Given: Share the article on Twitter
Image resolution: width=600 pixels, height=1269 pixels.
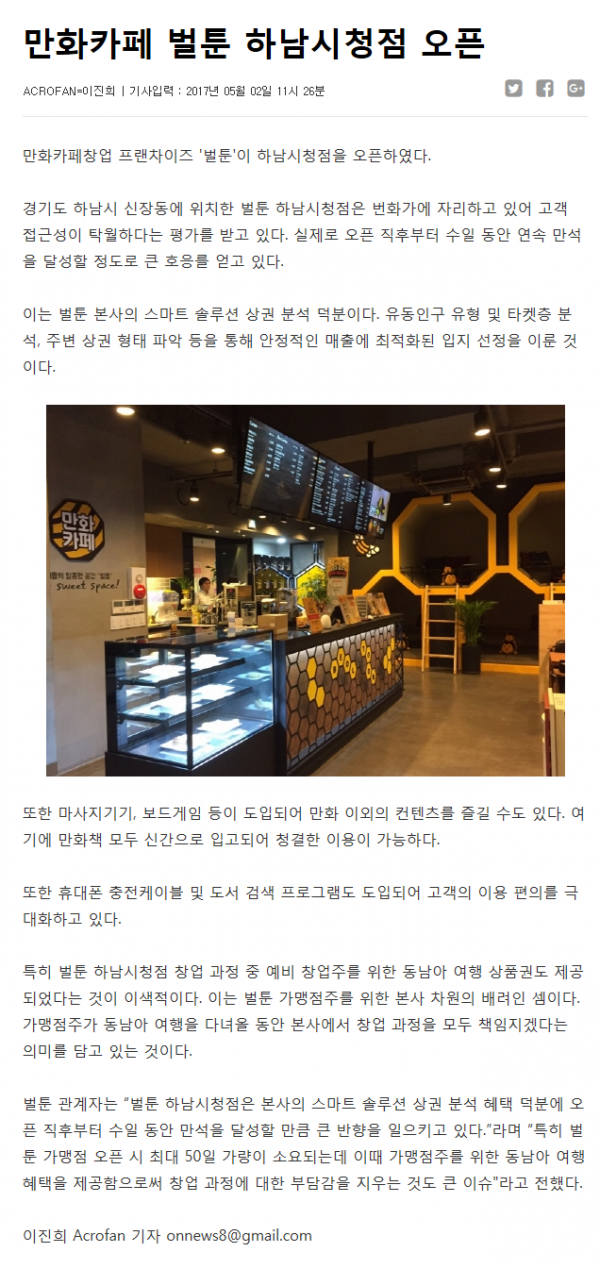Looking at the screenshot, I should (x=513, y=88).
